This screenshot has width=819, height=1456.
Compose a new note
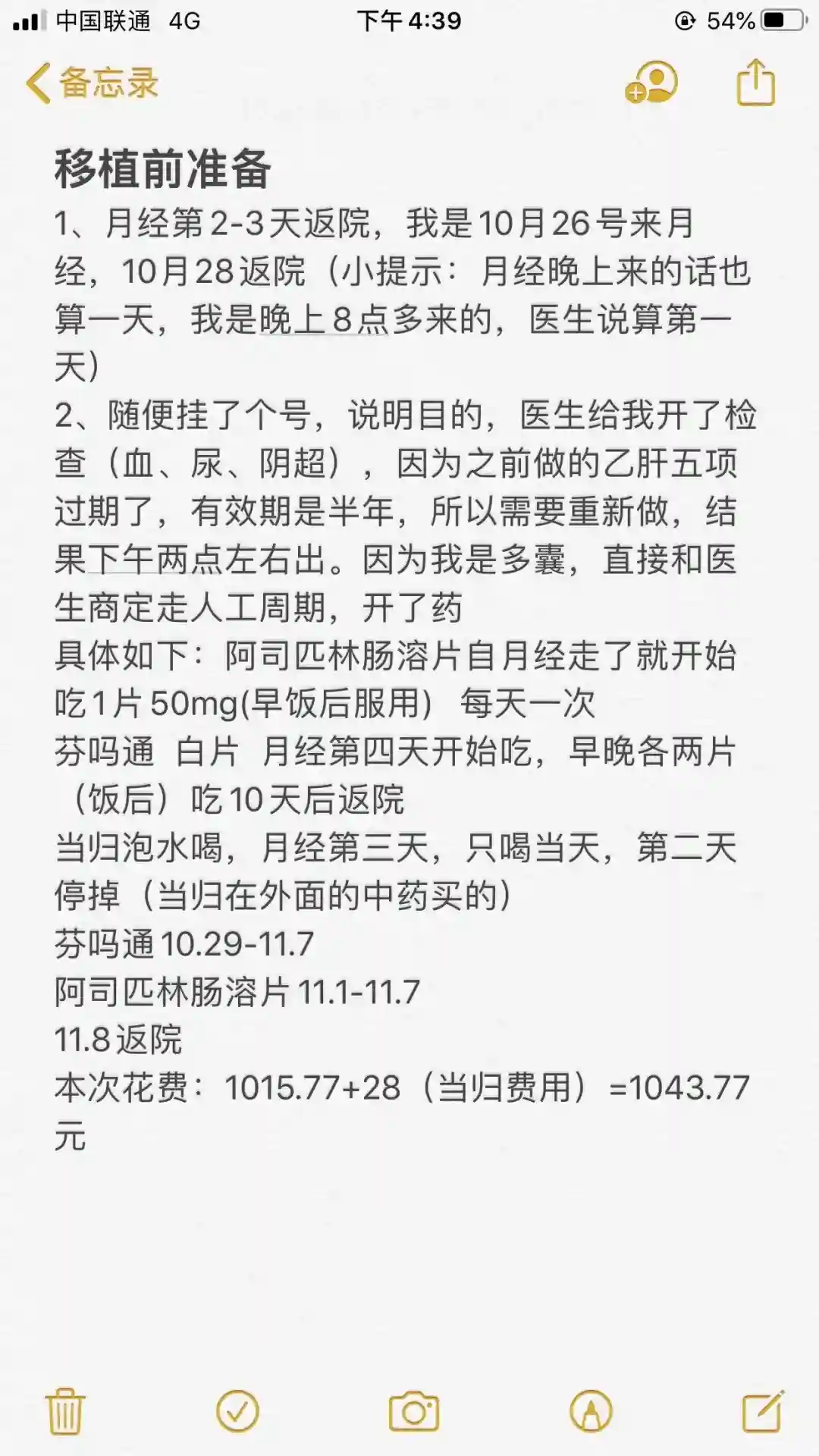762,1412
